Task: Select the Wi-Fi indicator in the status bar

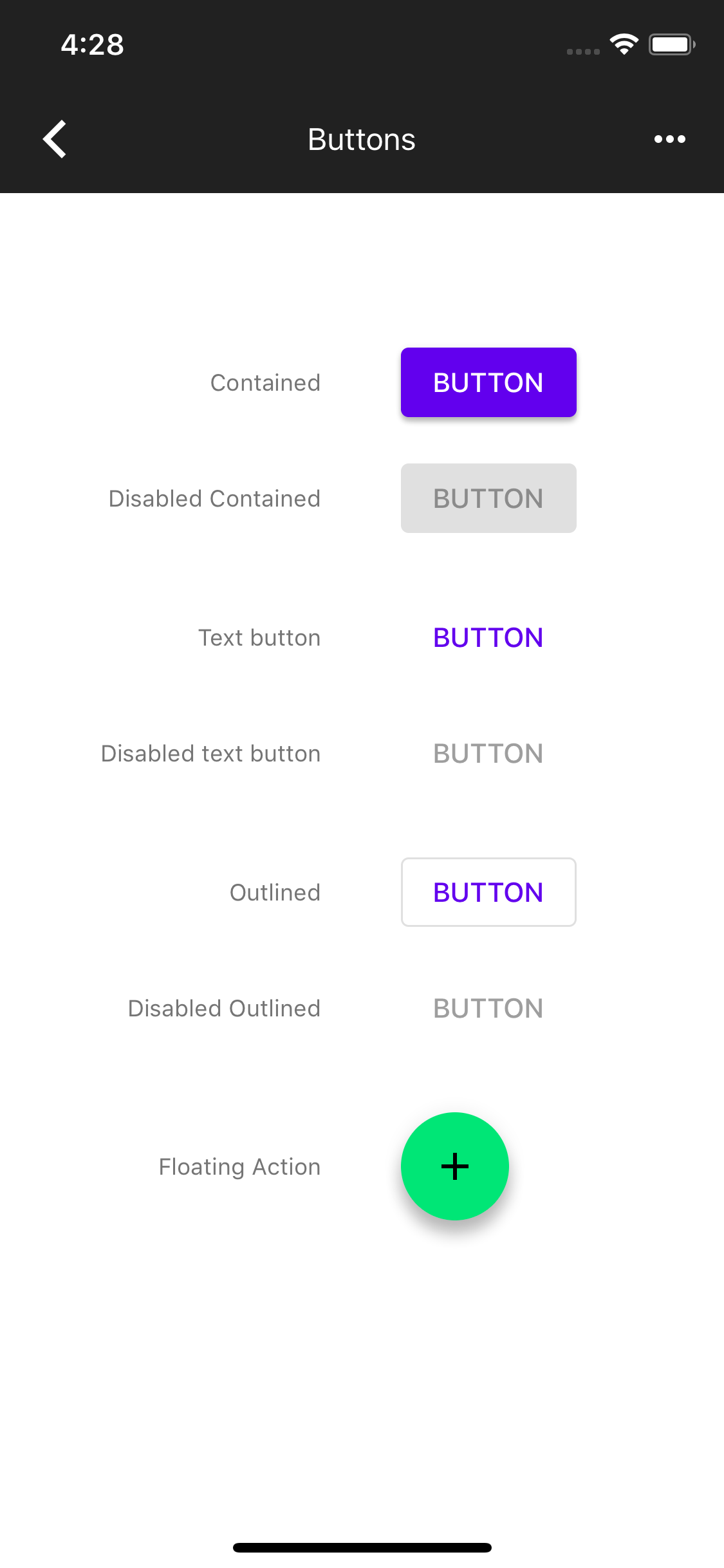Action: coord(623,42)
